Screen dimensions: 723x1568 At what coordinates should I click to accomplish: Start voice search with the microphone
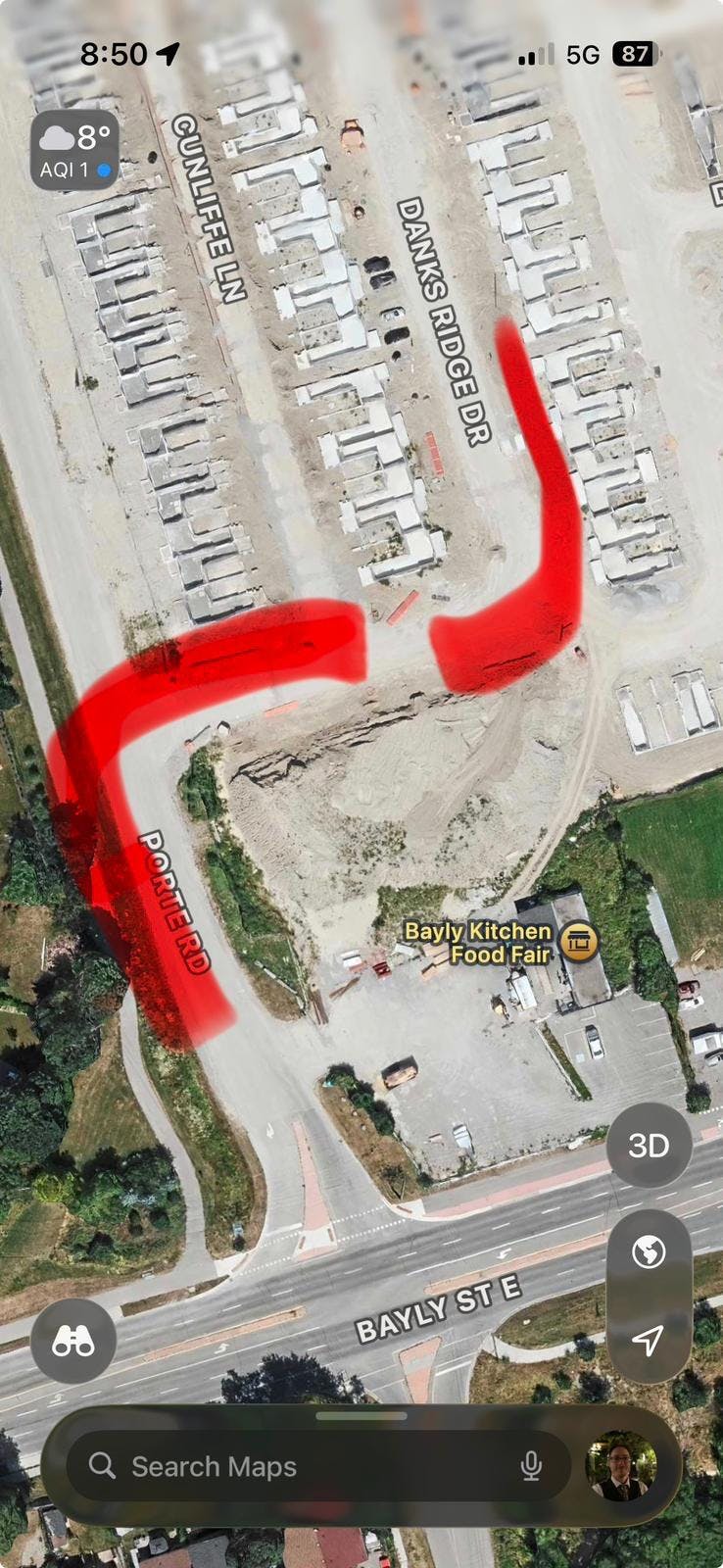[531, 1466]
